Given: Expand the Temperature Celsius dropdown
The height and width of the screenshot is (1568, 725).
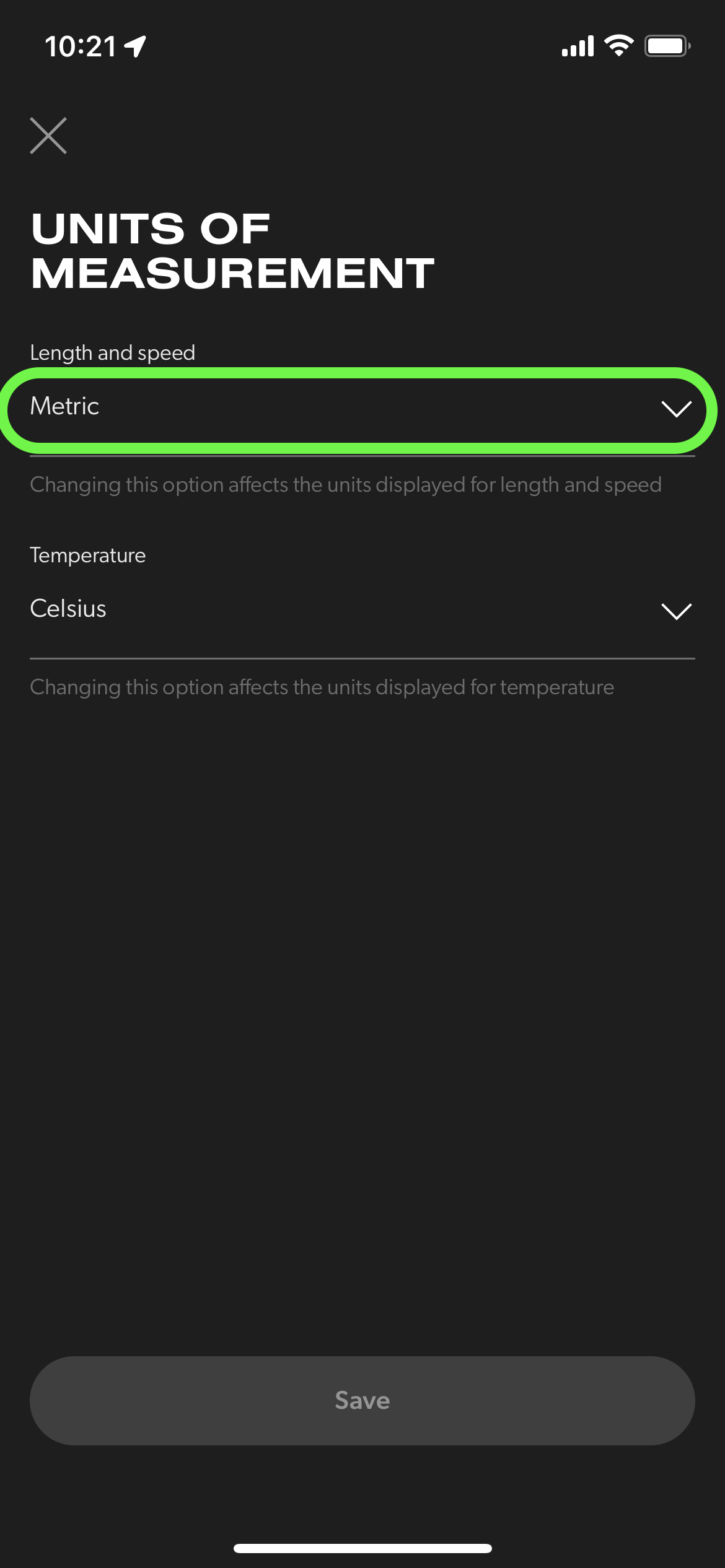Looking at the screenshot, I should coord(362,611).
